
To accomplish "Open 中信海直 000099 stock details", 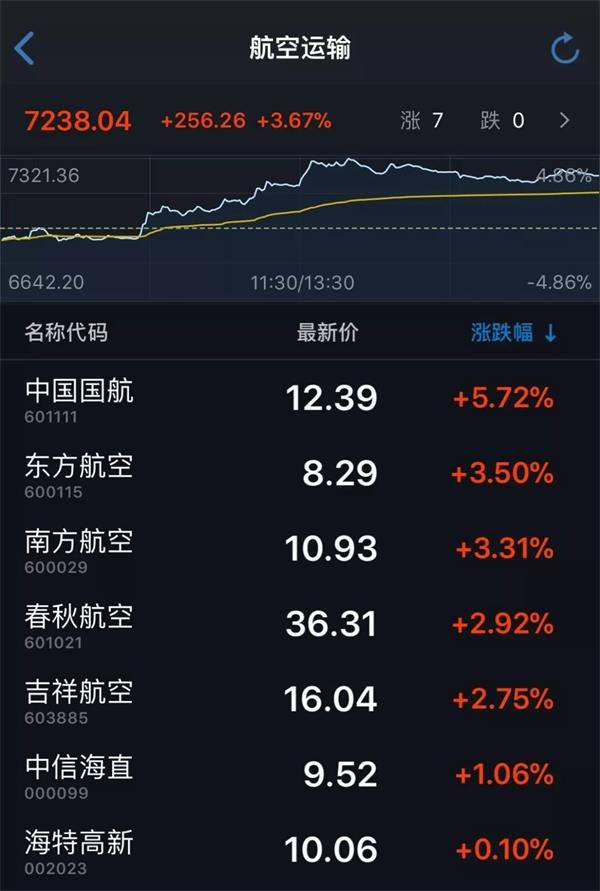I will 300,775.
